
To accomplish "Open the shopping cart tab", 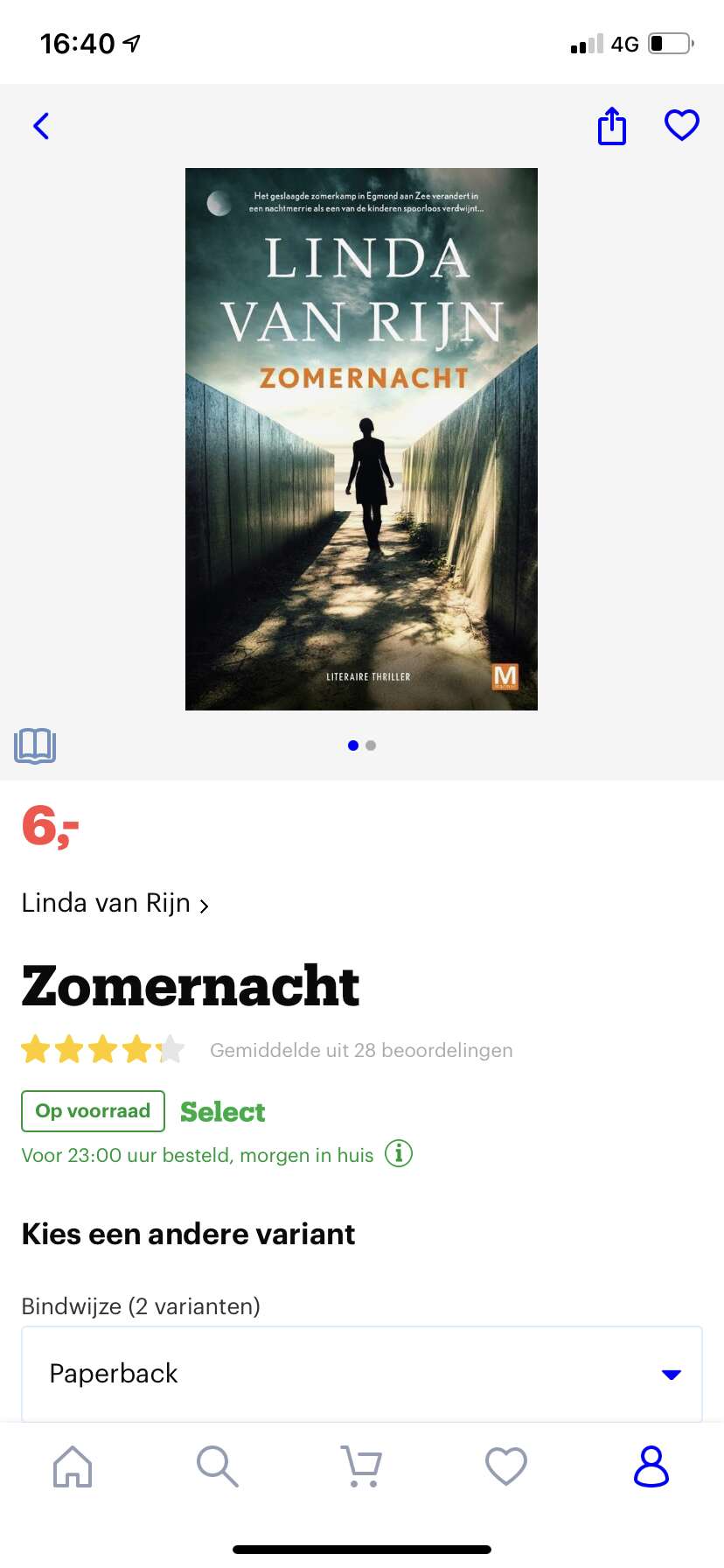I will [x=361, y=1466].
